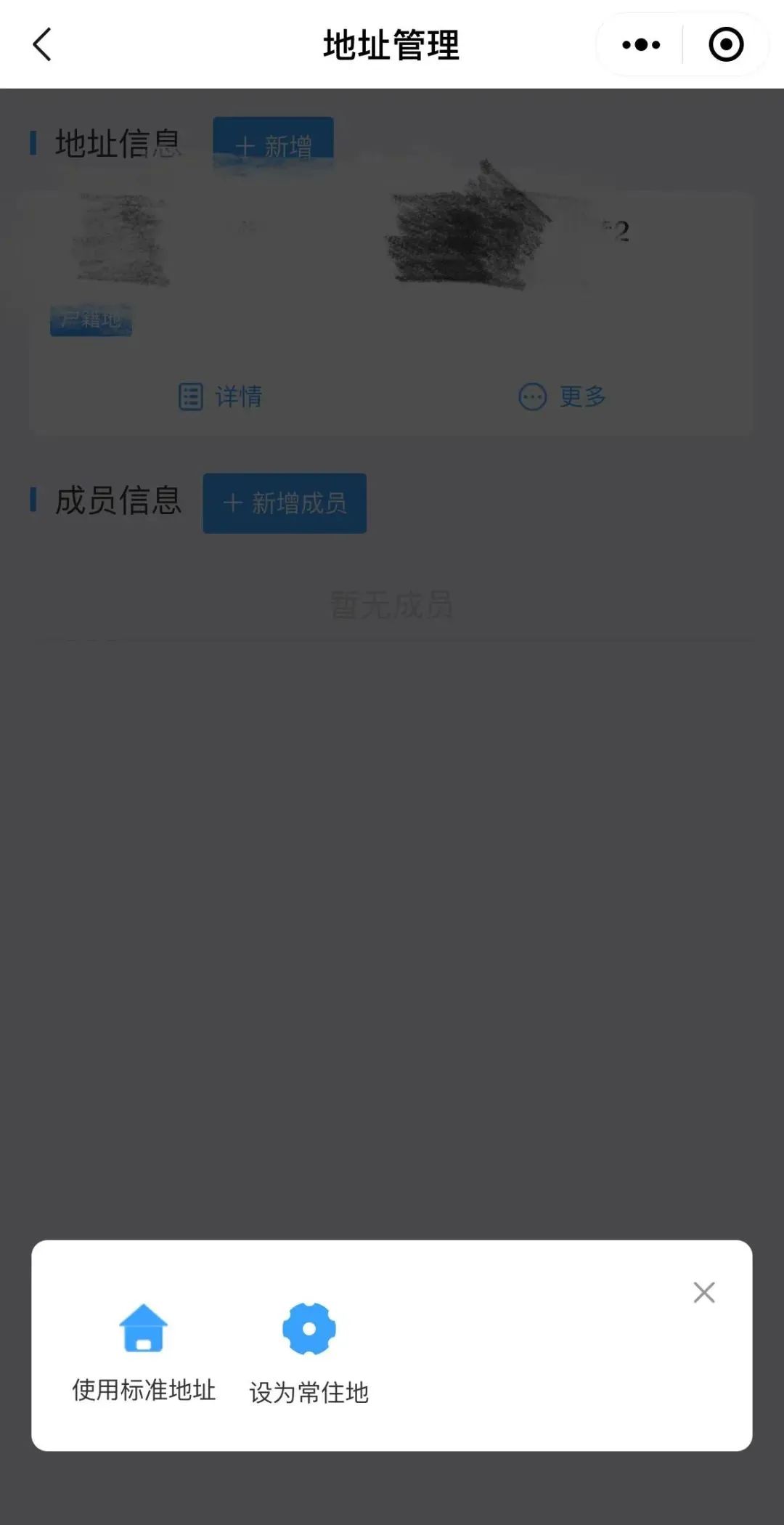
Task: Open the mini program more options menu
Action: (x=641, y=45)
